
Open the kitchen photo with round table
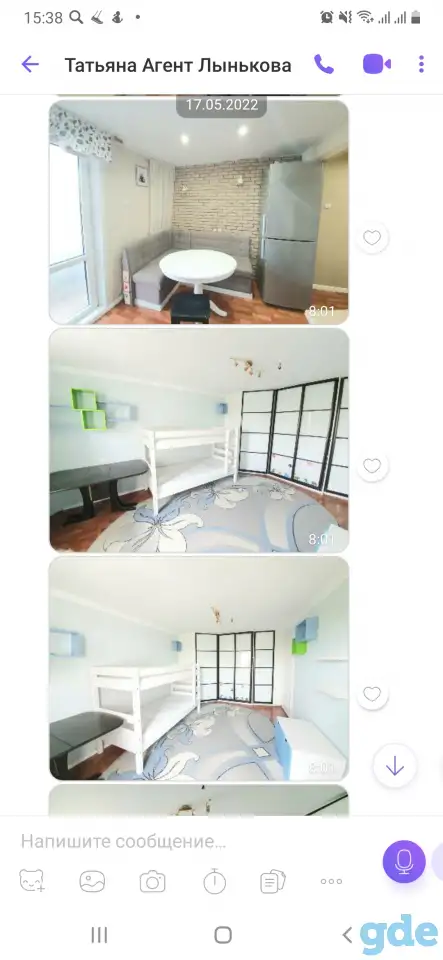199,212
